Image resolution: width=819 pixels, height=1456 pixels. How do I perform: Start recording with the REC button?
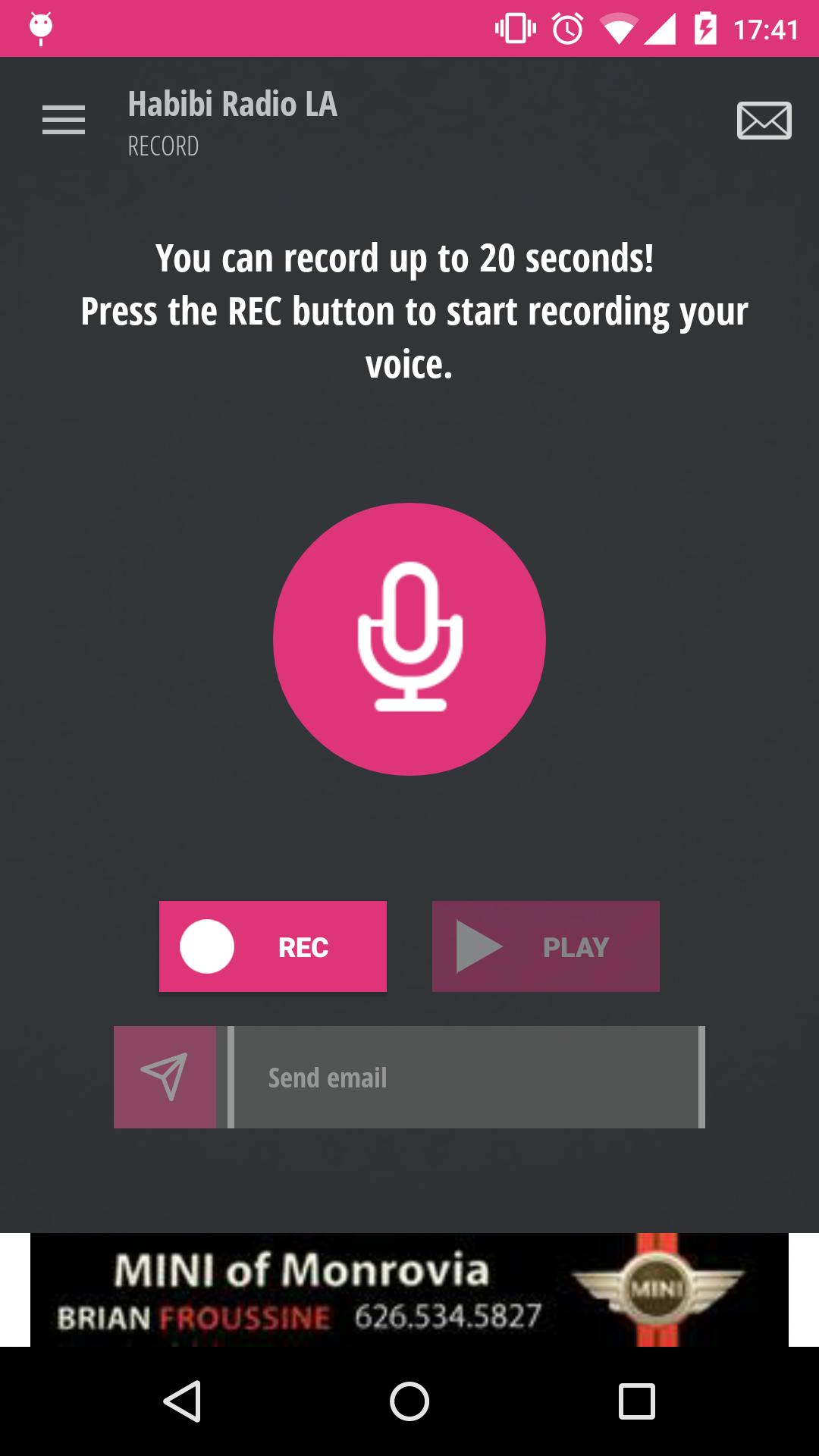(x=273, y=946)
